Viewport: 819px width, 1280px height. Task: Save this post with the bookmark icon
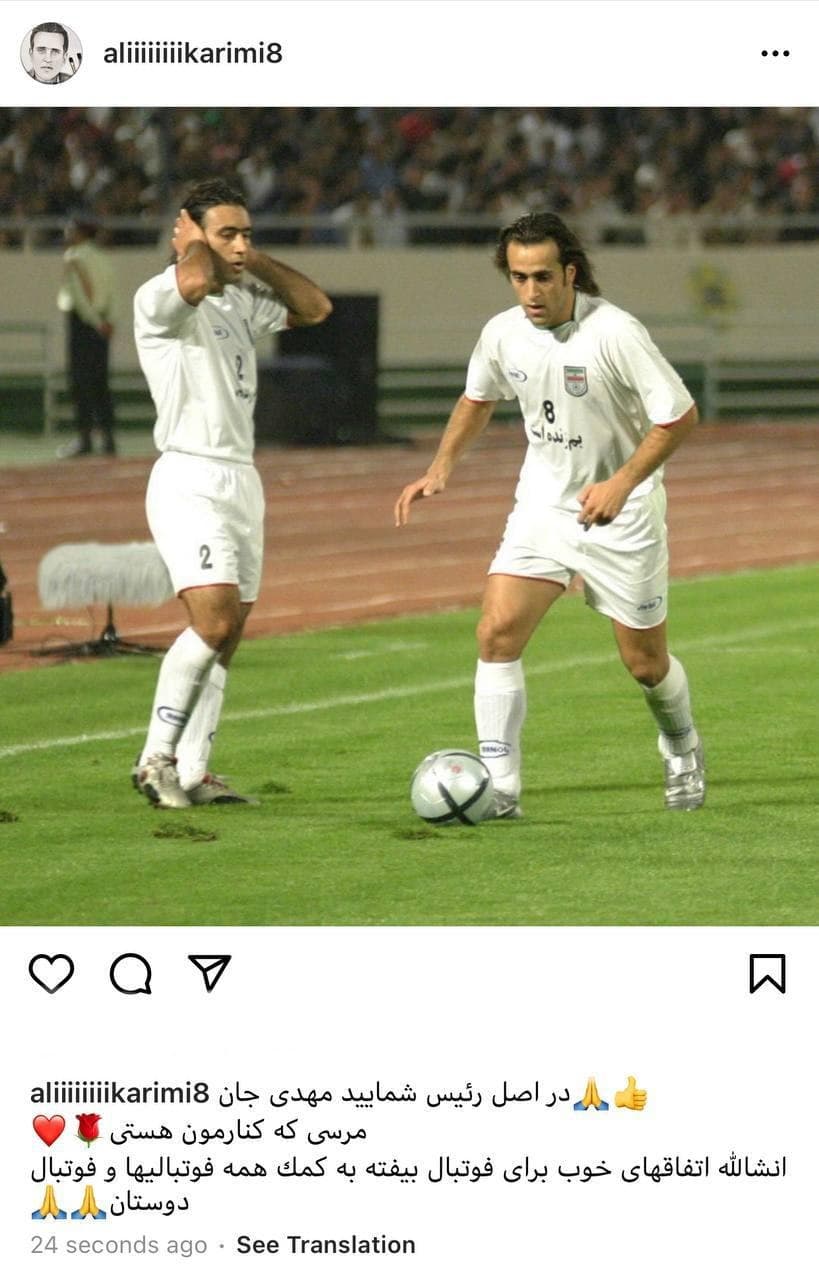[767, 973]
